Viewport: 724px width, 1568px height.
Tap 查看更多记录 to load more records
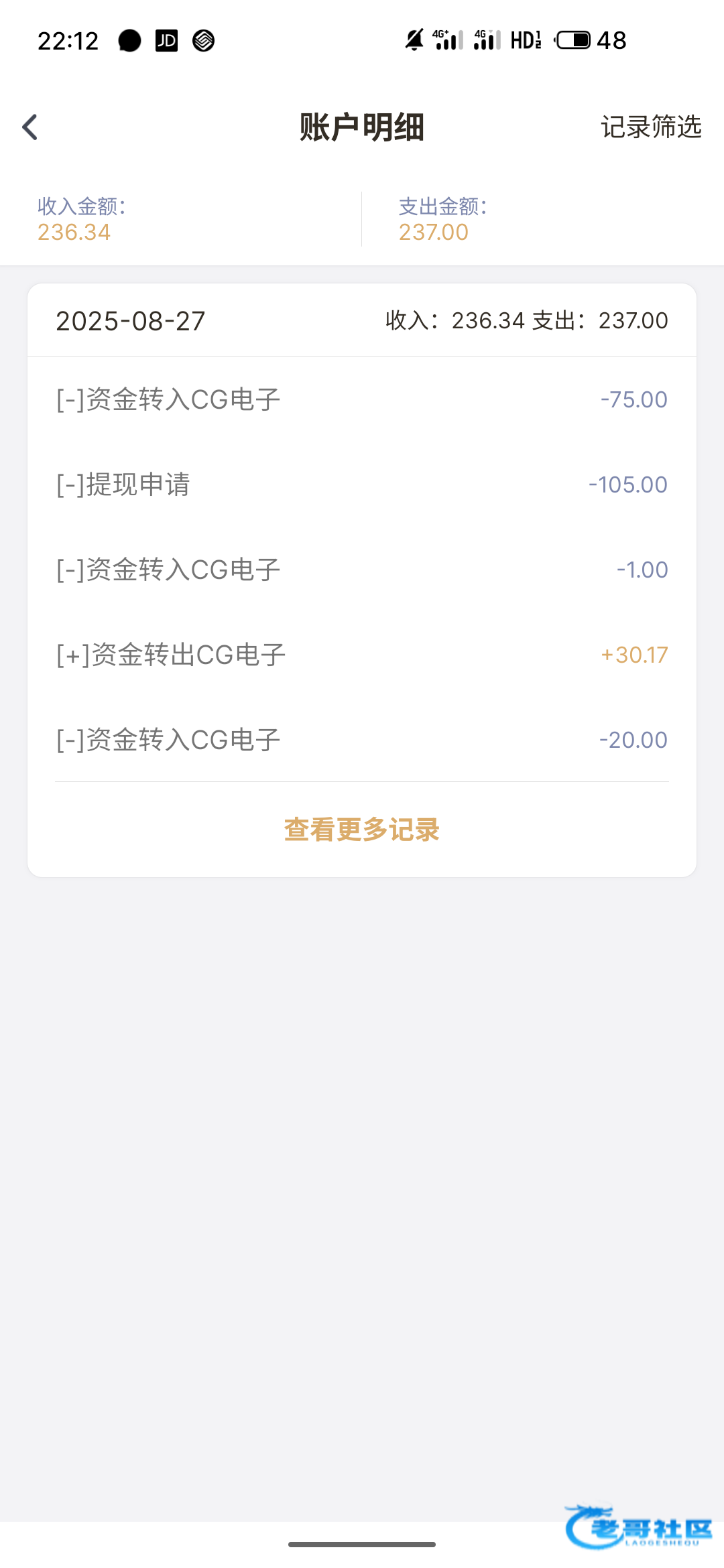[361, 830]
